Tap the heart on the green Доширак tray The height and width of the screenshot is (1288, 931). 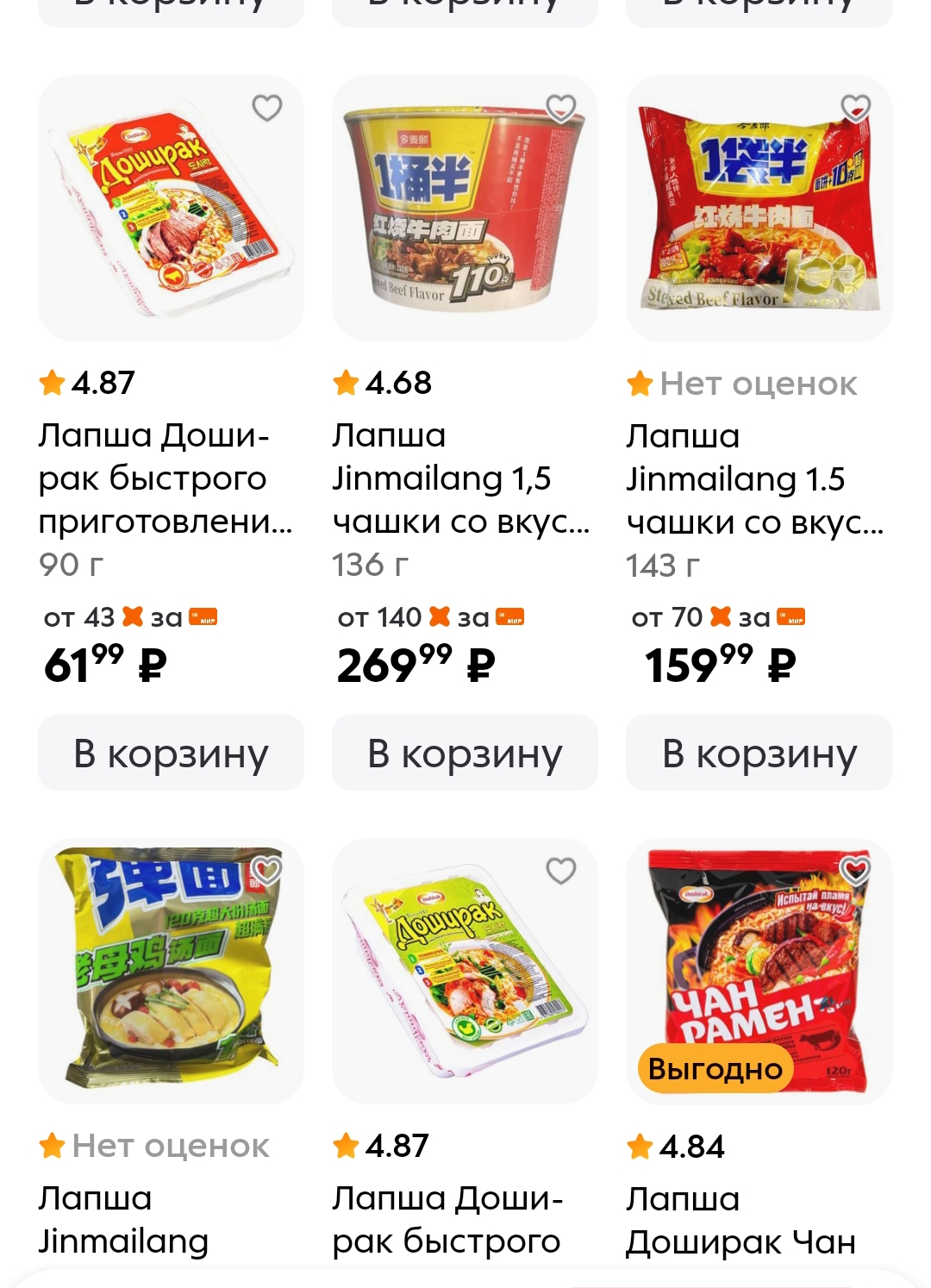click(x=561, y=871)
